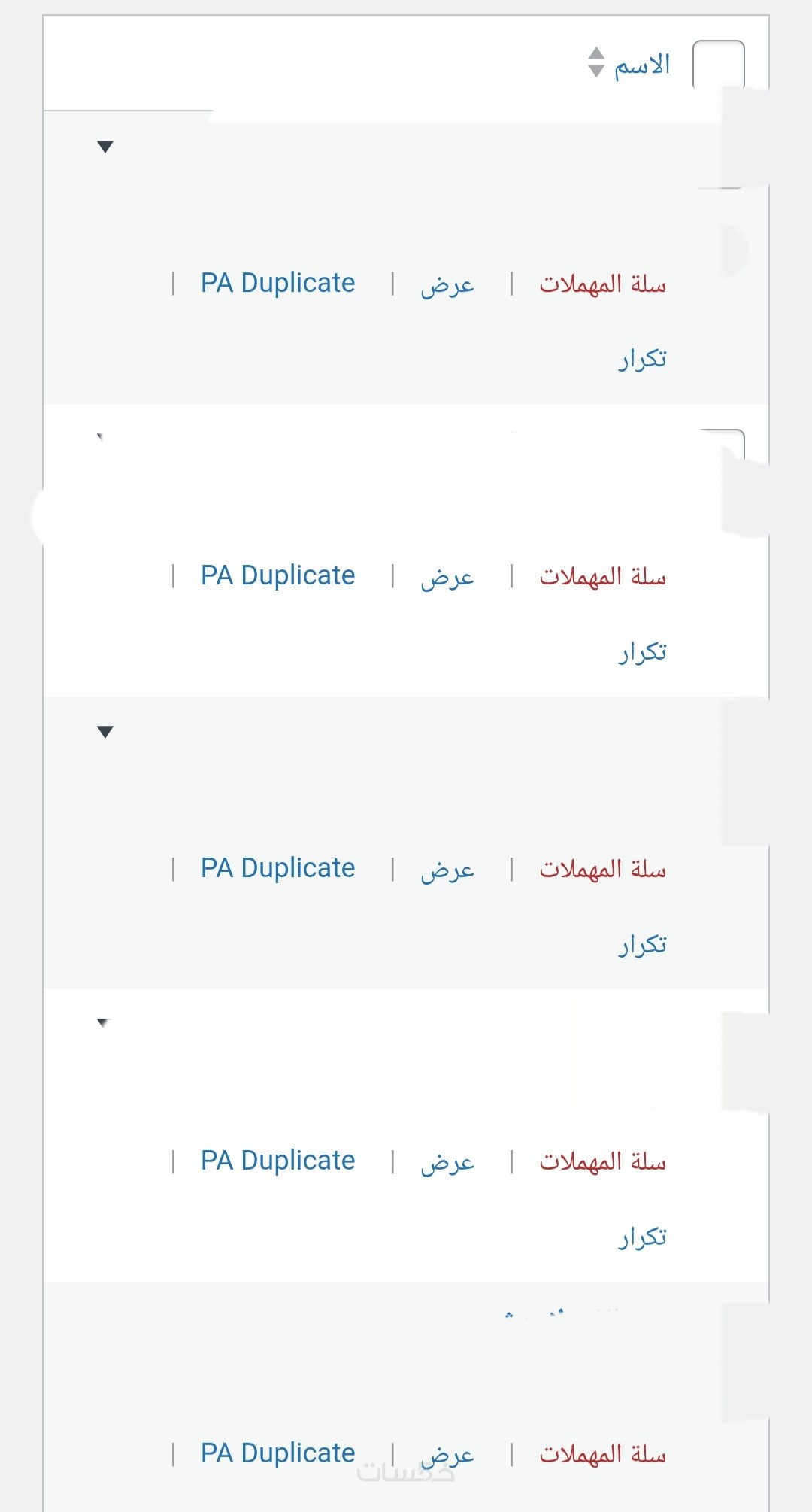
Task: Move the third row item to سلة المهملات
Action: pyautogui.click(x=602, y=869)
